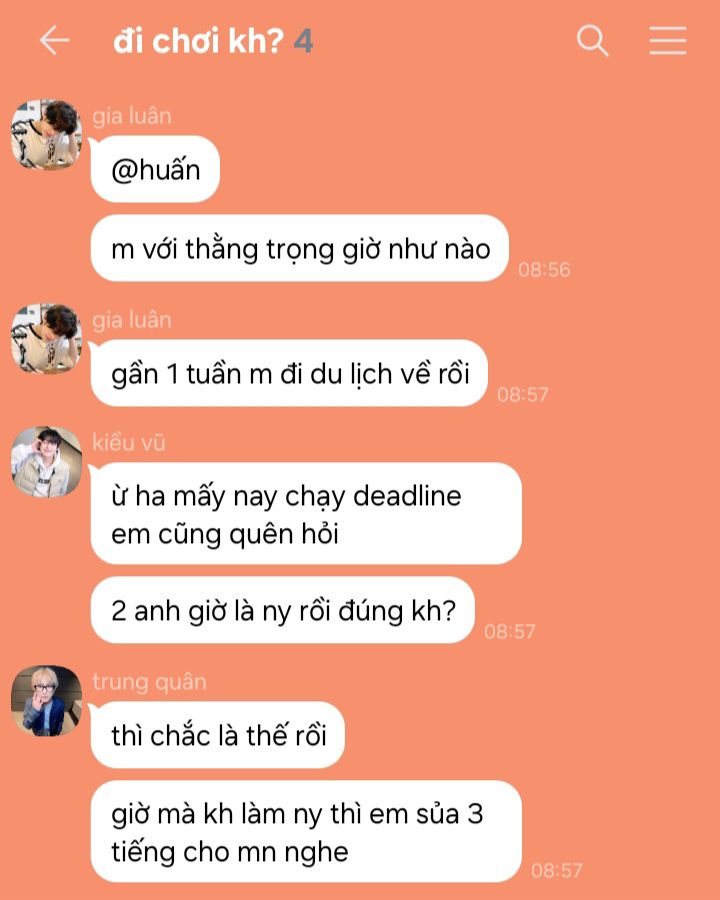The height and width of the screenshot is (900, 720).
Task: View gia luân's avatar beside the @huấn message
Action: 46,135
